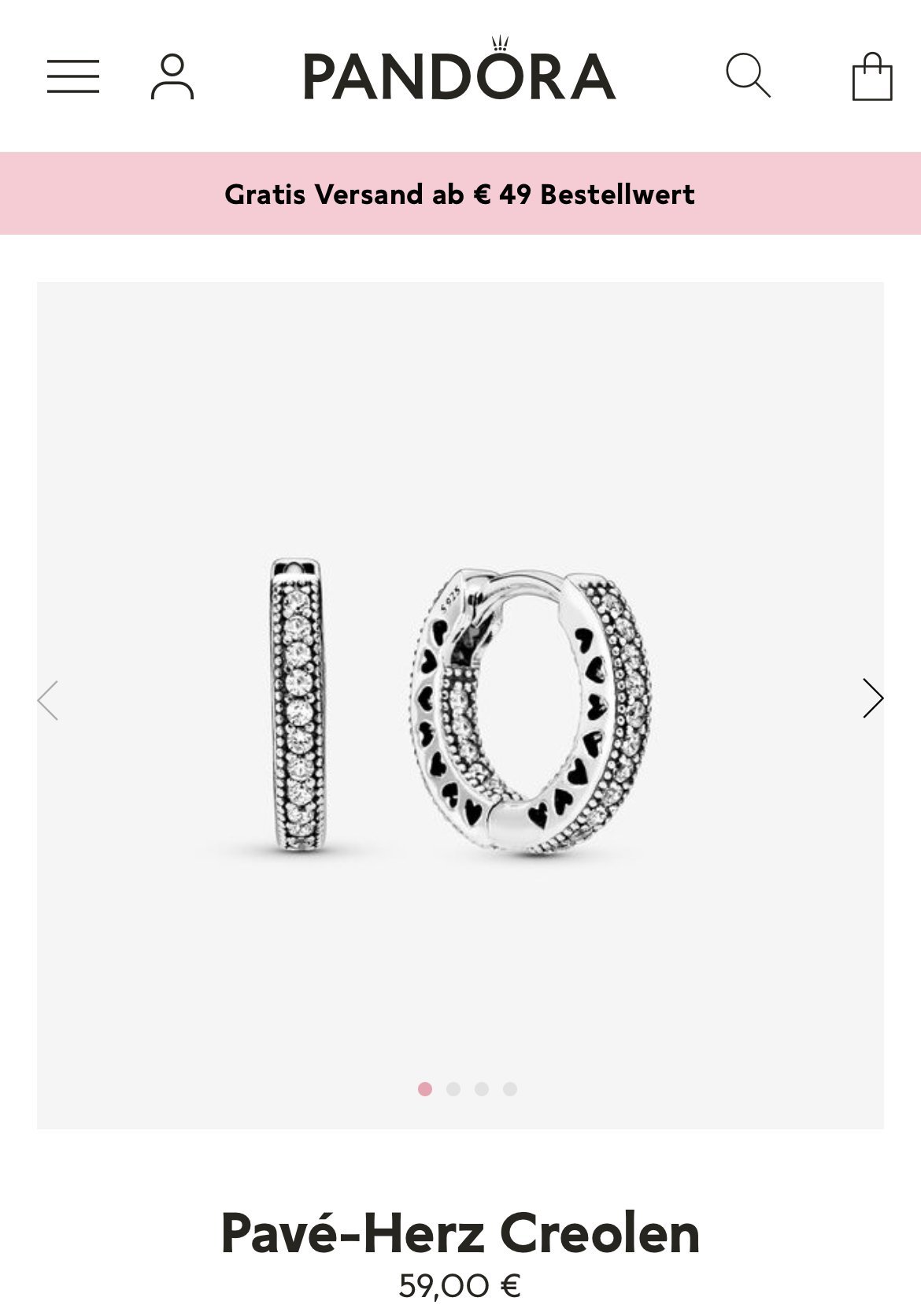Show the next product image arrow
Image resolution: width=921 pixels, height=1316 pixels.
872,699
